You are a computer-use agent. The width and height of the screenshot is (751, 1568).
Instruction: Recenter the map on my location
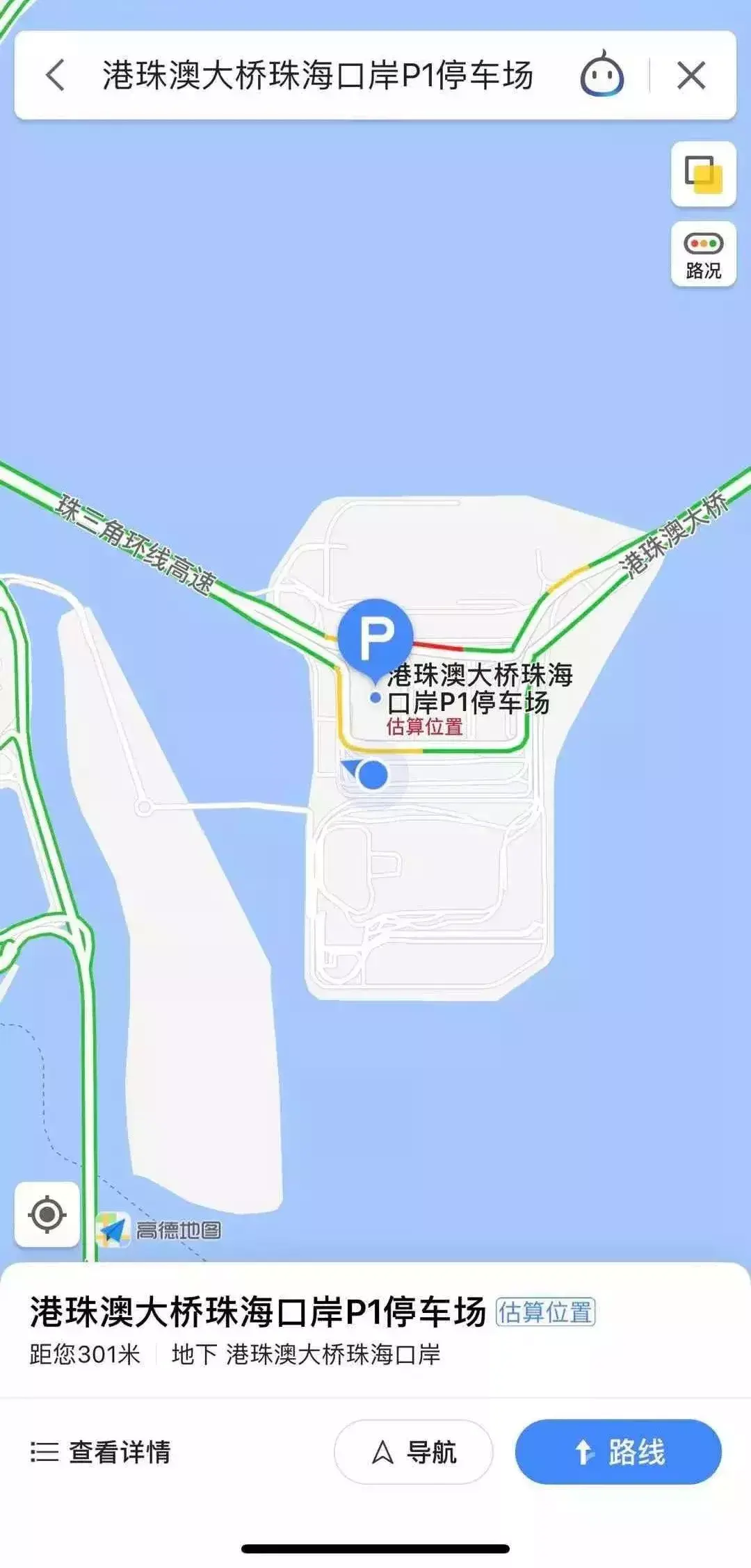[x=47, y=1215]
